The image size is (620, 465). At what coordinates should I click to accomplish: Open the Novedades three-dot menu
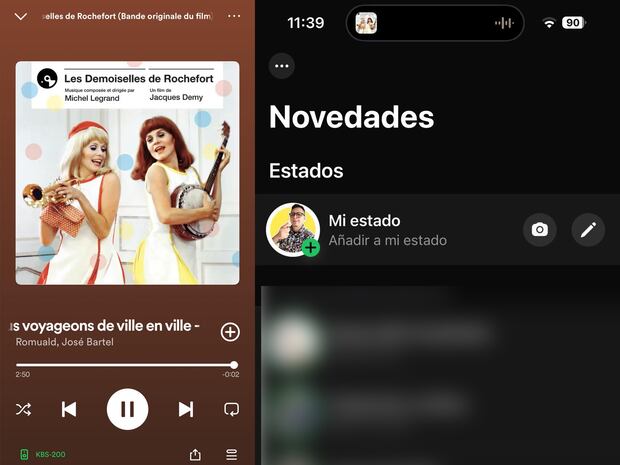(x=282, y=66)
